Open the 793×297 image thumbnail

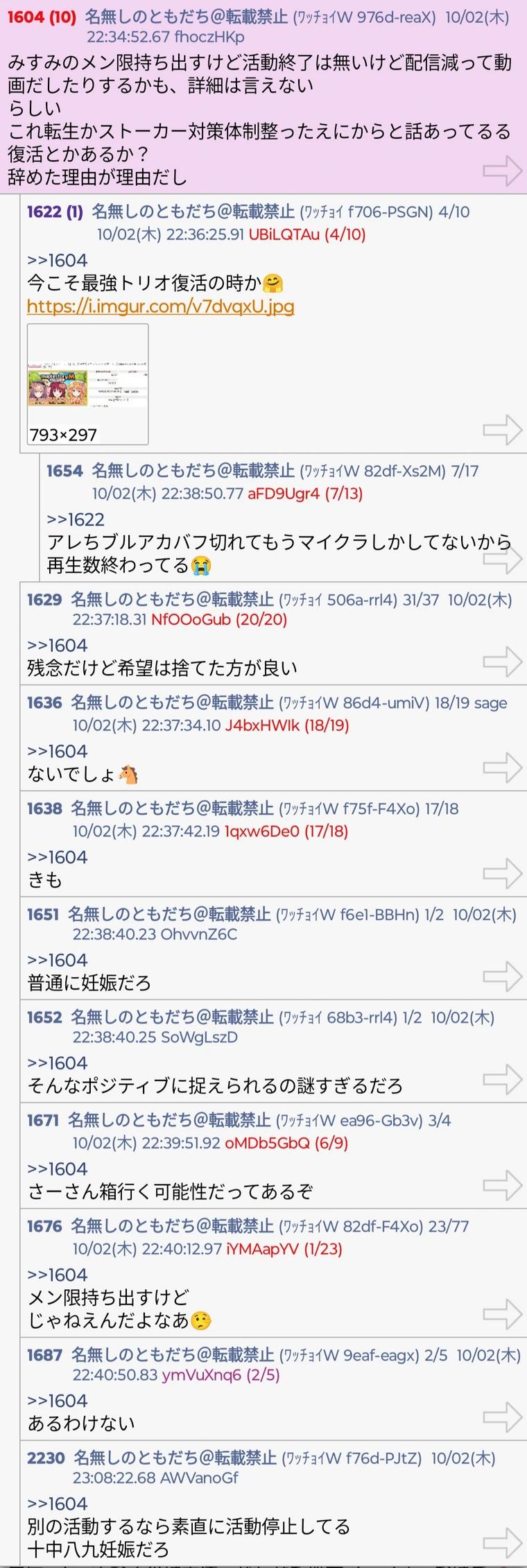[x=87, y=384]
